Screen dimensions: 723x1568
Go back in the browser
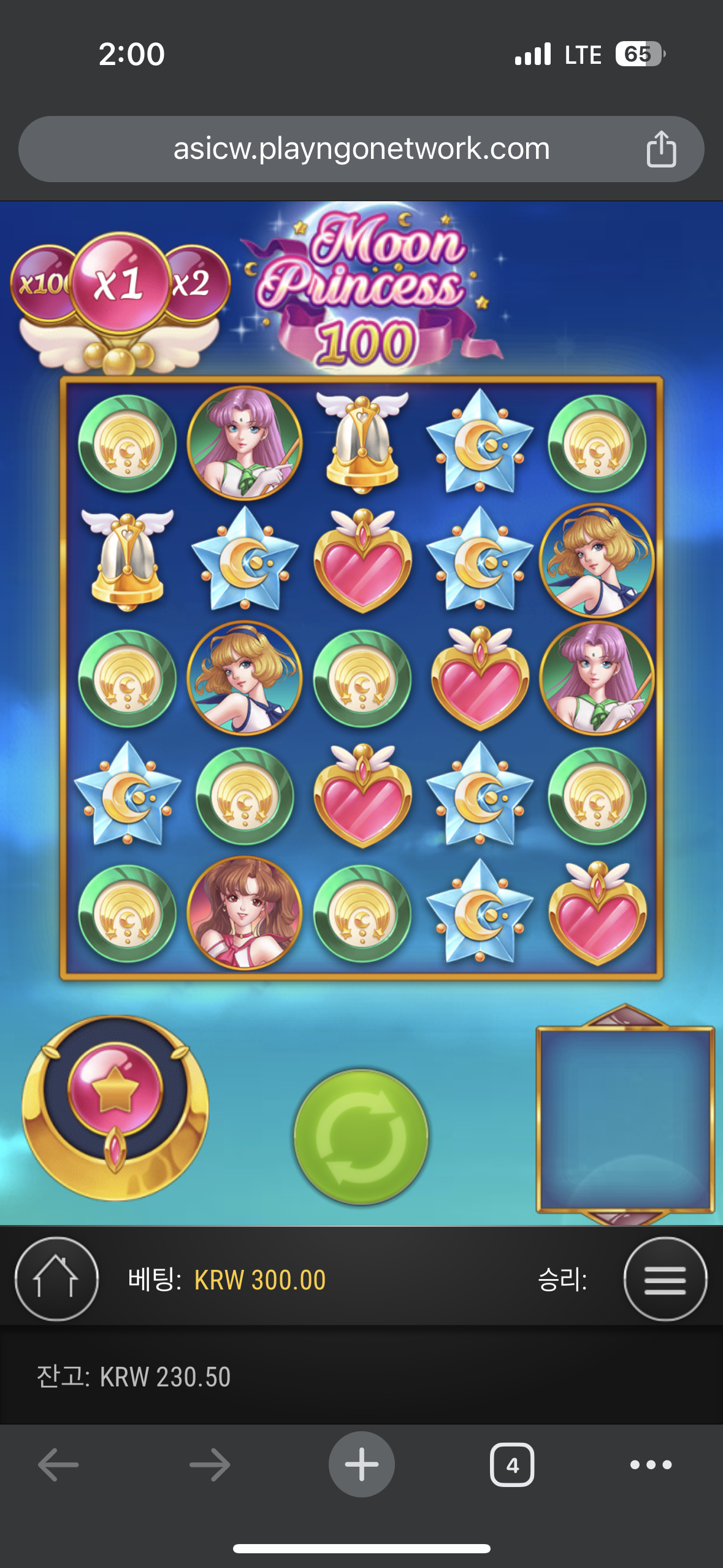click(59, 1465)
